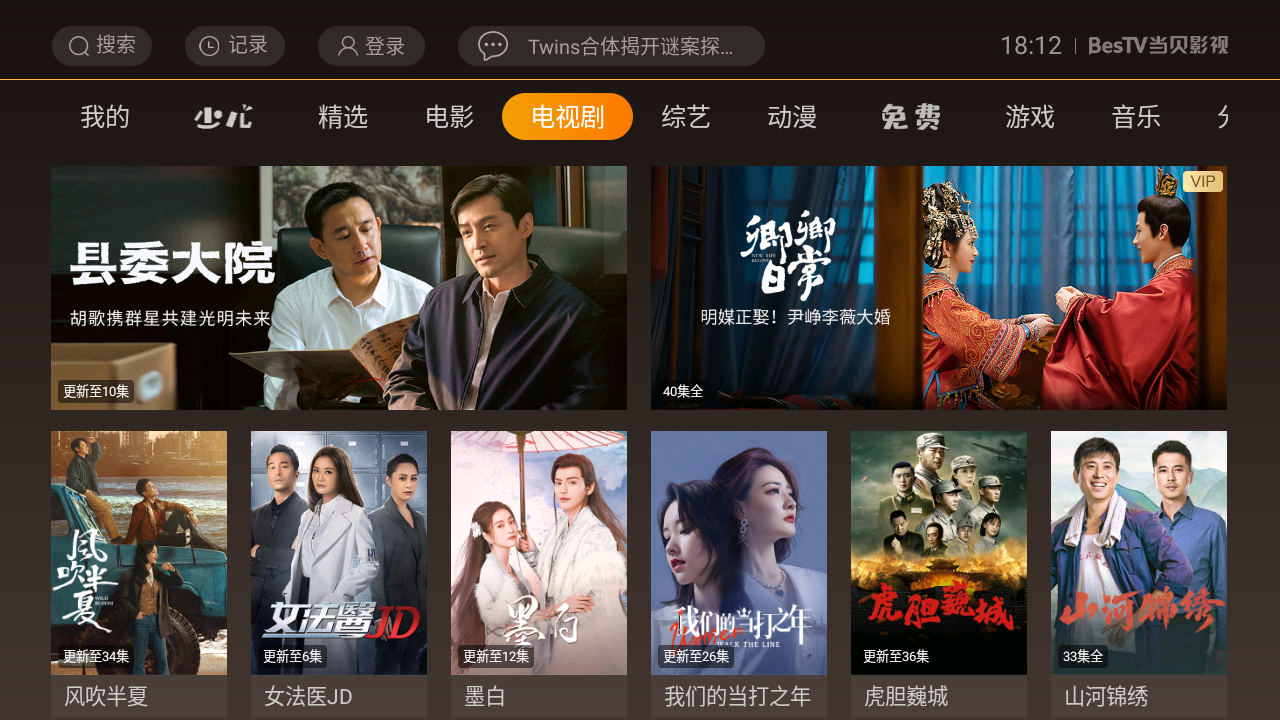1280x720 pixels.
Task: Open the 卿卿日常 VIP banner
Action: 939,288
